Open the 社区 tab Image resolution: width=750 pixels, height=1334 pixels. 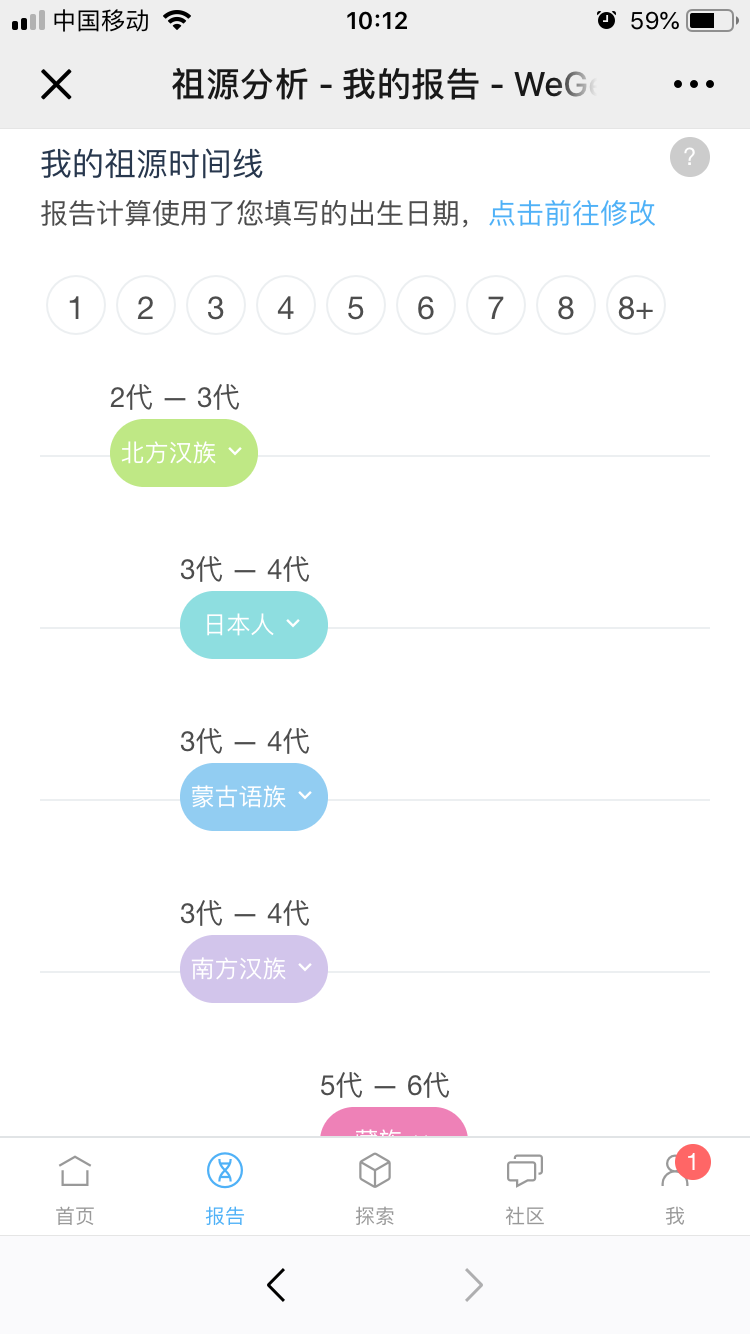point(525,1188)
